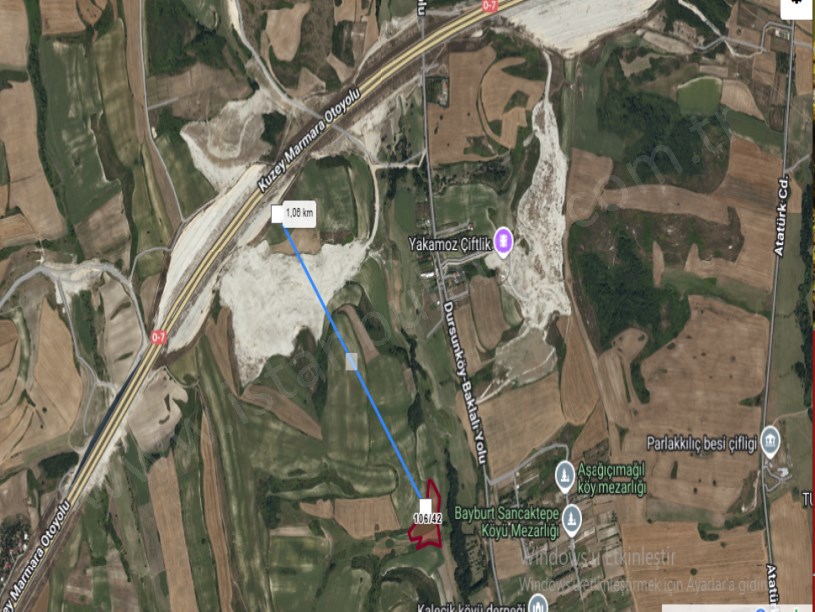The image size is (815, 612).
Task: Open the Yakamoz Çiftlik place marker
Action: 503,240
